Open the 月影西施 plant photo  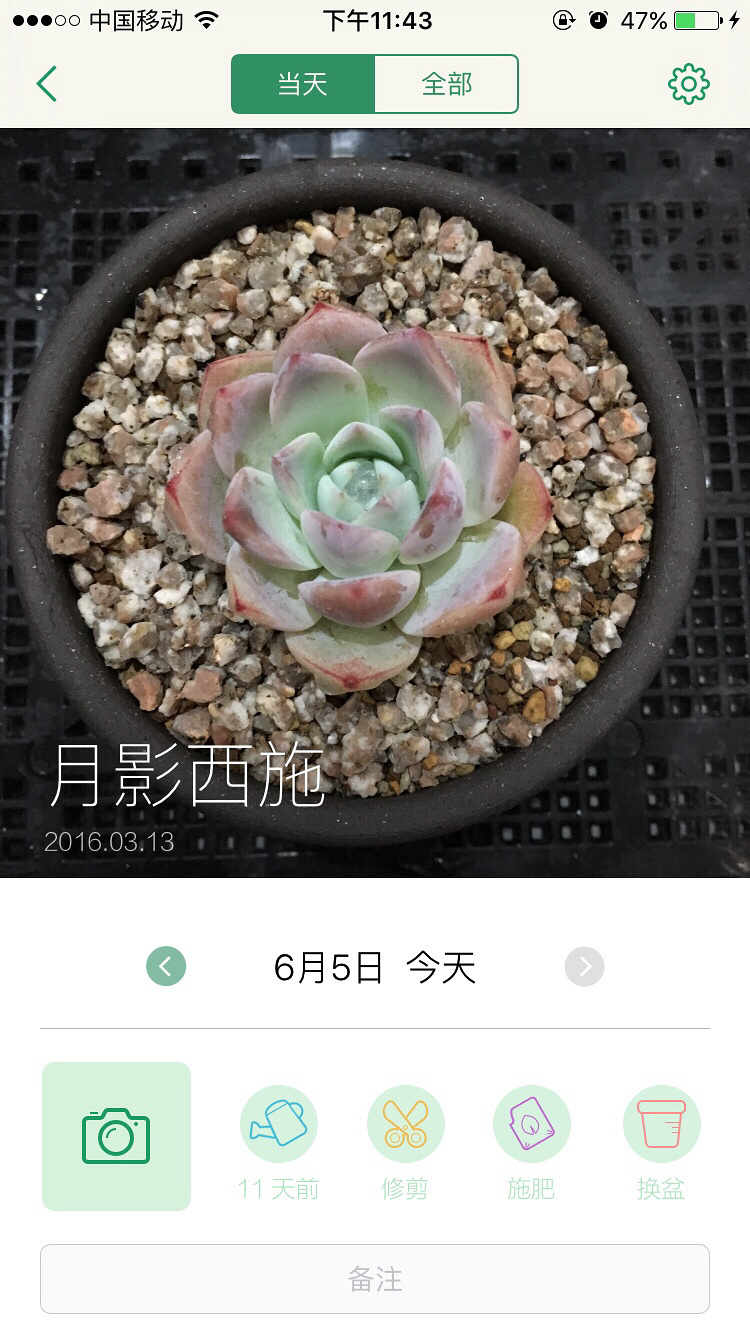click(375, 500)
